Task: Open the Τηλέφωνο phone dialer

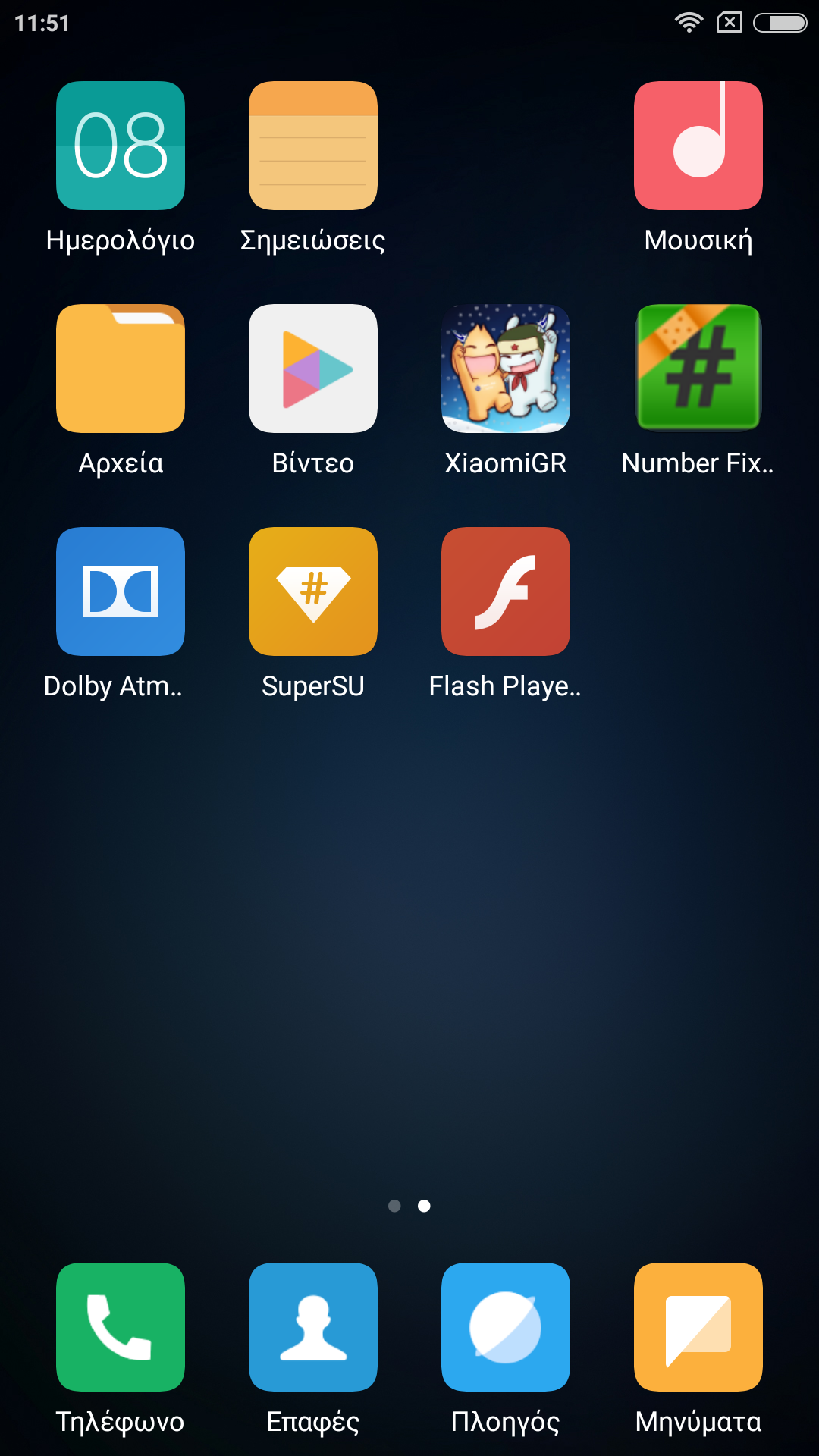Action: (x=121, y=1327)
